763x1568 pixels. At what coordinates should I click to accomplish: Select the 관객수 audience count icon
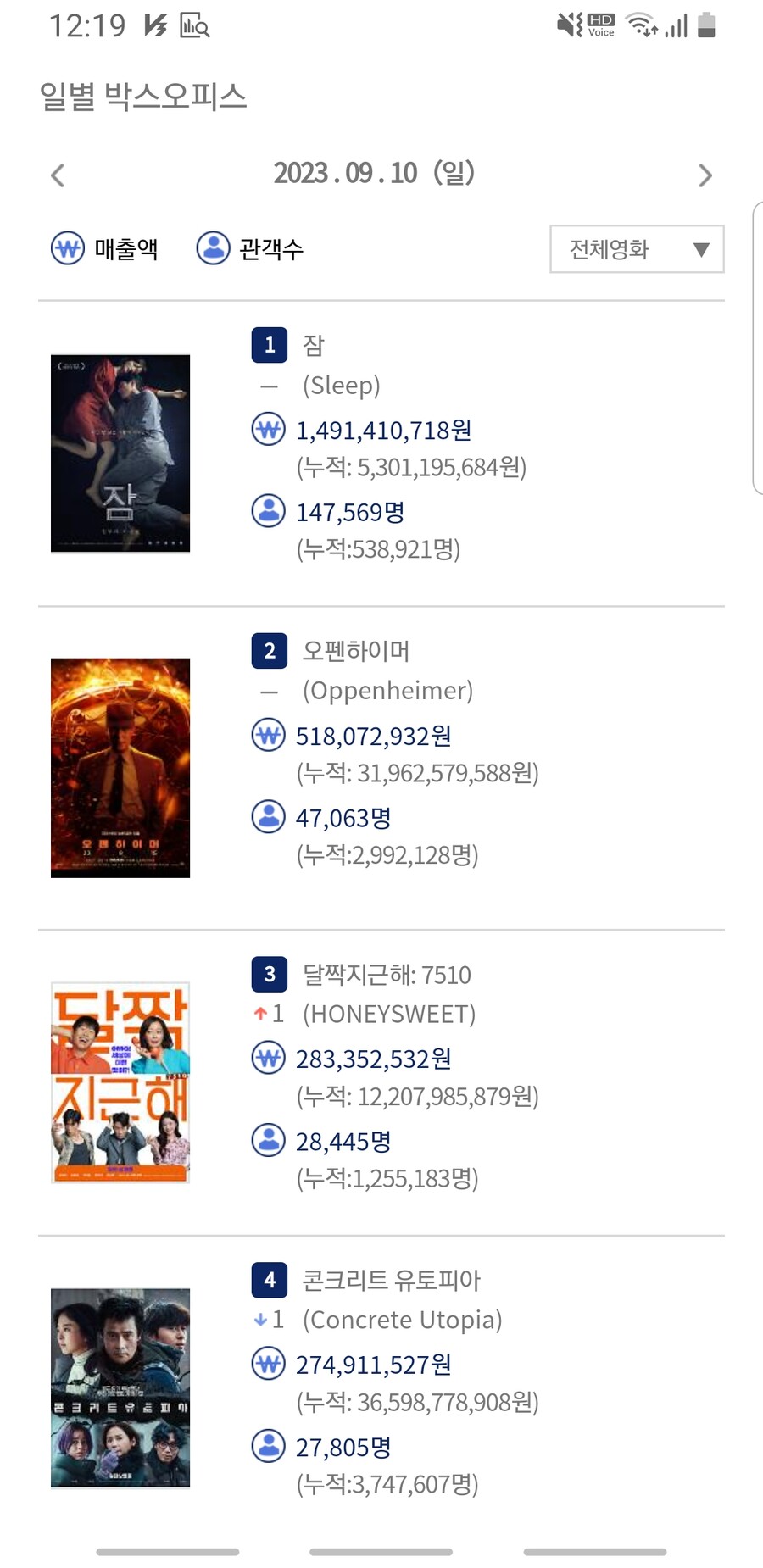click(213, 248)
